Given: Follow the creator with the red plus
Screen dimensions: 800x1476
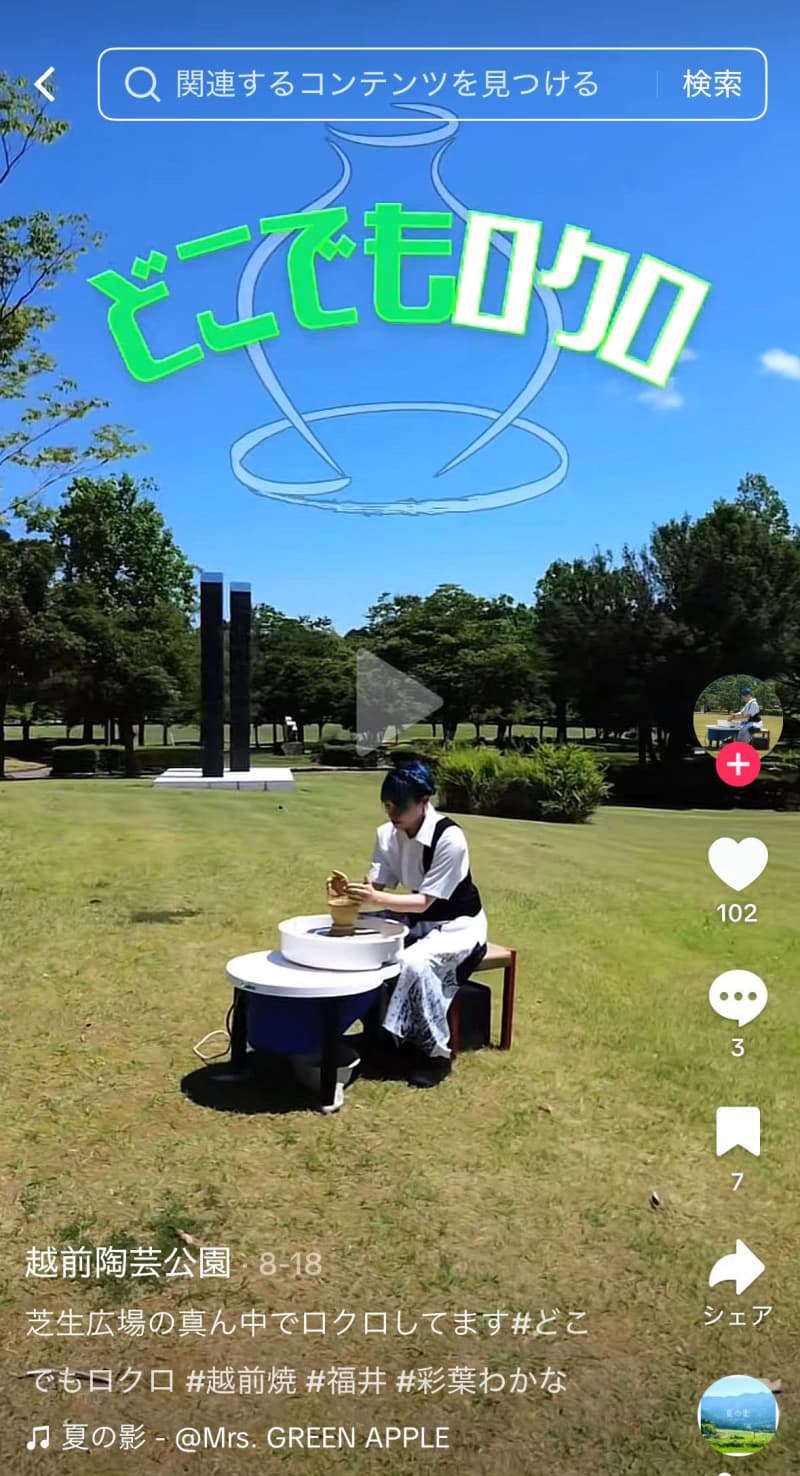Looking at the screenshot, I should point(737,765).
